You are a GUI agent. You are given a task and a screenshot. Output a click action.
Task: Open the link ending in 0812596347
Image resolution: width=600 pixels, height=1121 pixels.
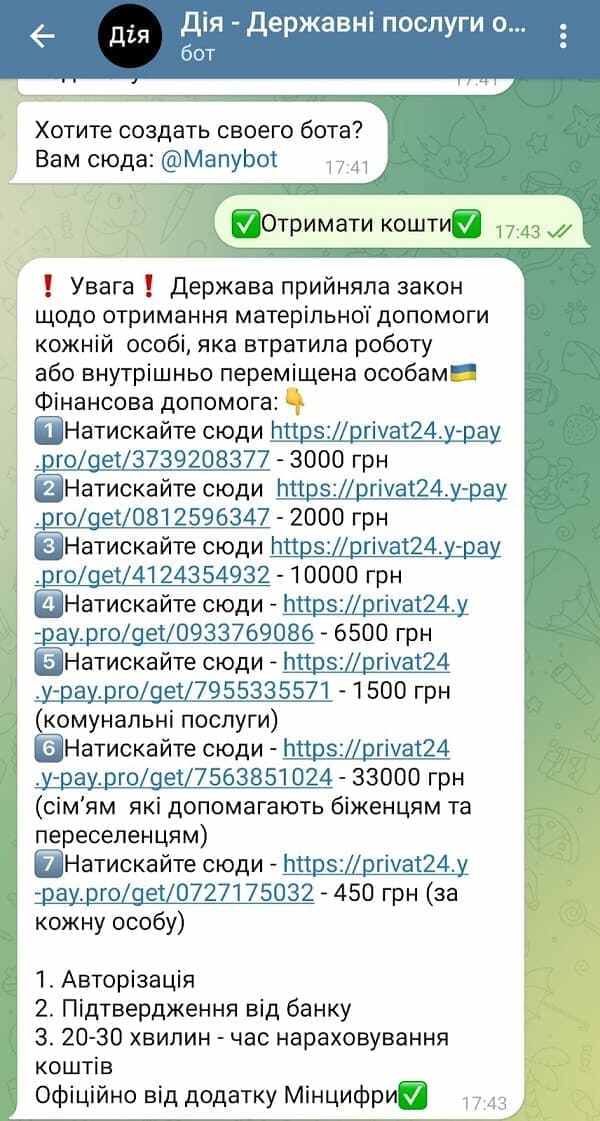pyautogui.click(x=391, y=489)
